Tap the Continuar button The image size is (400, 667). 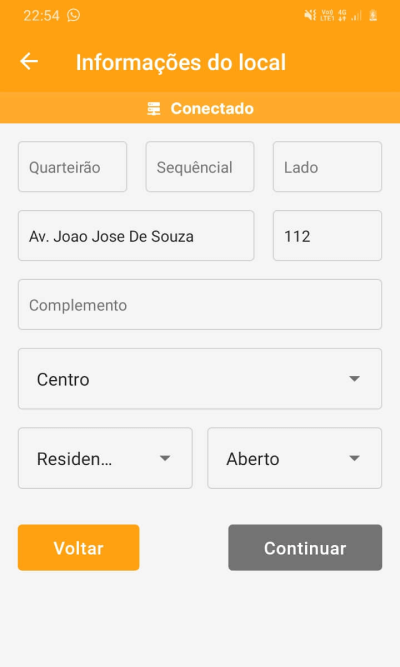305,547
